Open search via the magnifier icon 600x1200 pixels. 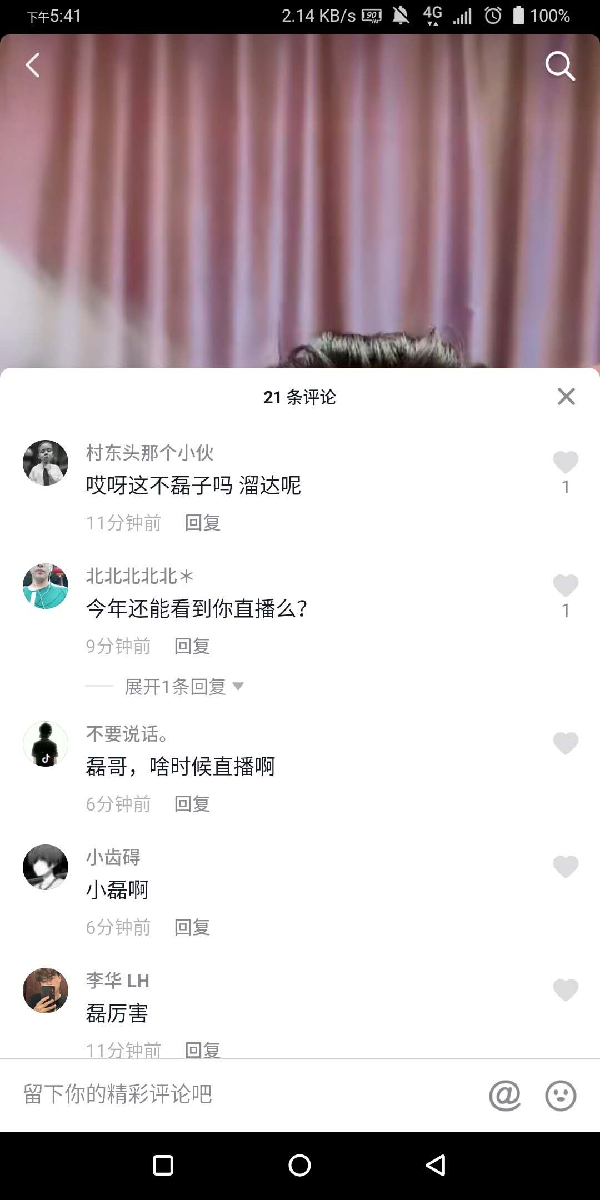[560, 66]
